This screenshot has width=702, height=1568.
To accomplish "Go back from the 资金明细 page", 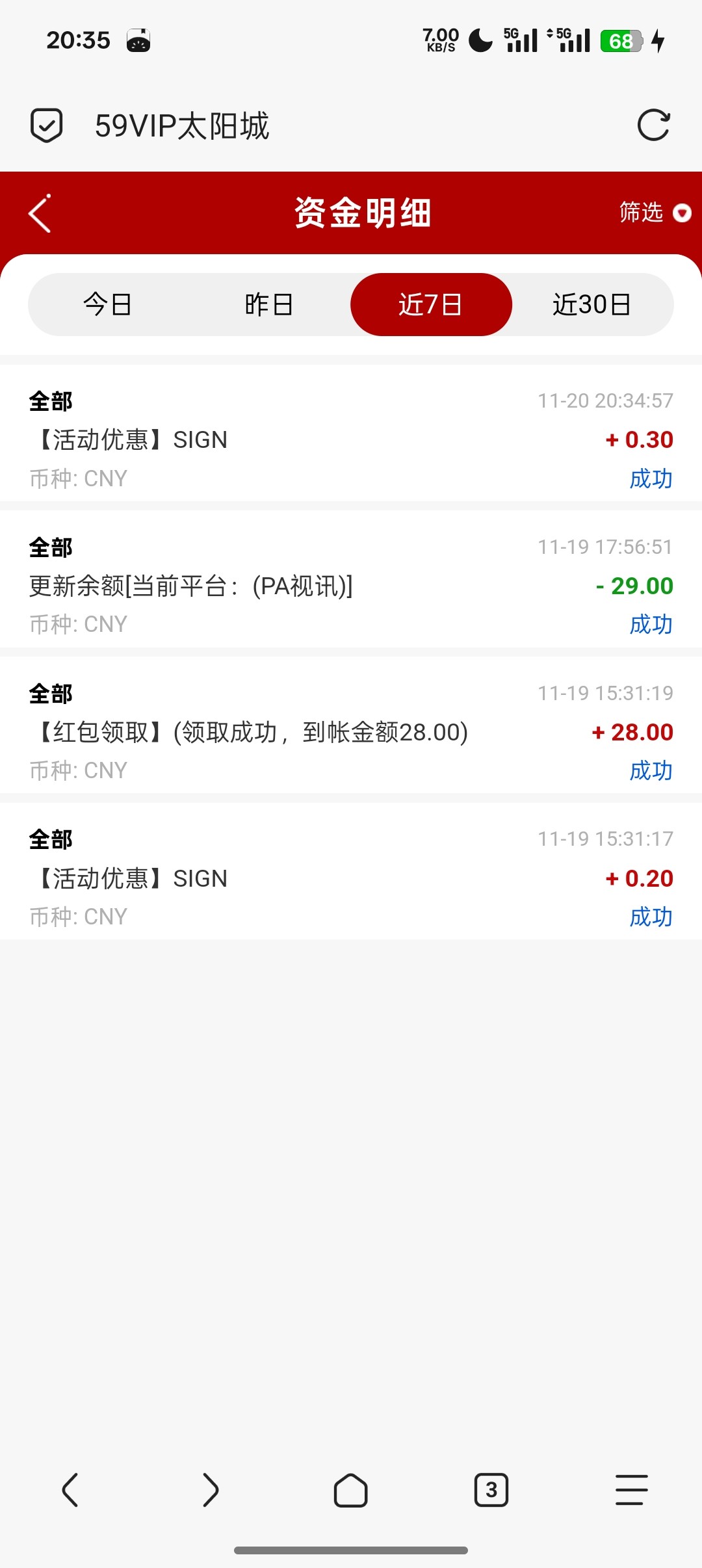I will (x=40, y=213).
